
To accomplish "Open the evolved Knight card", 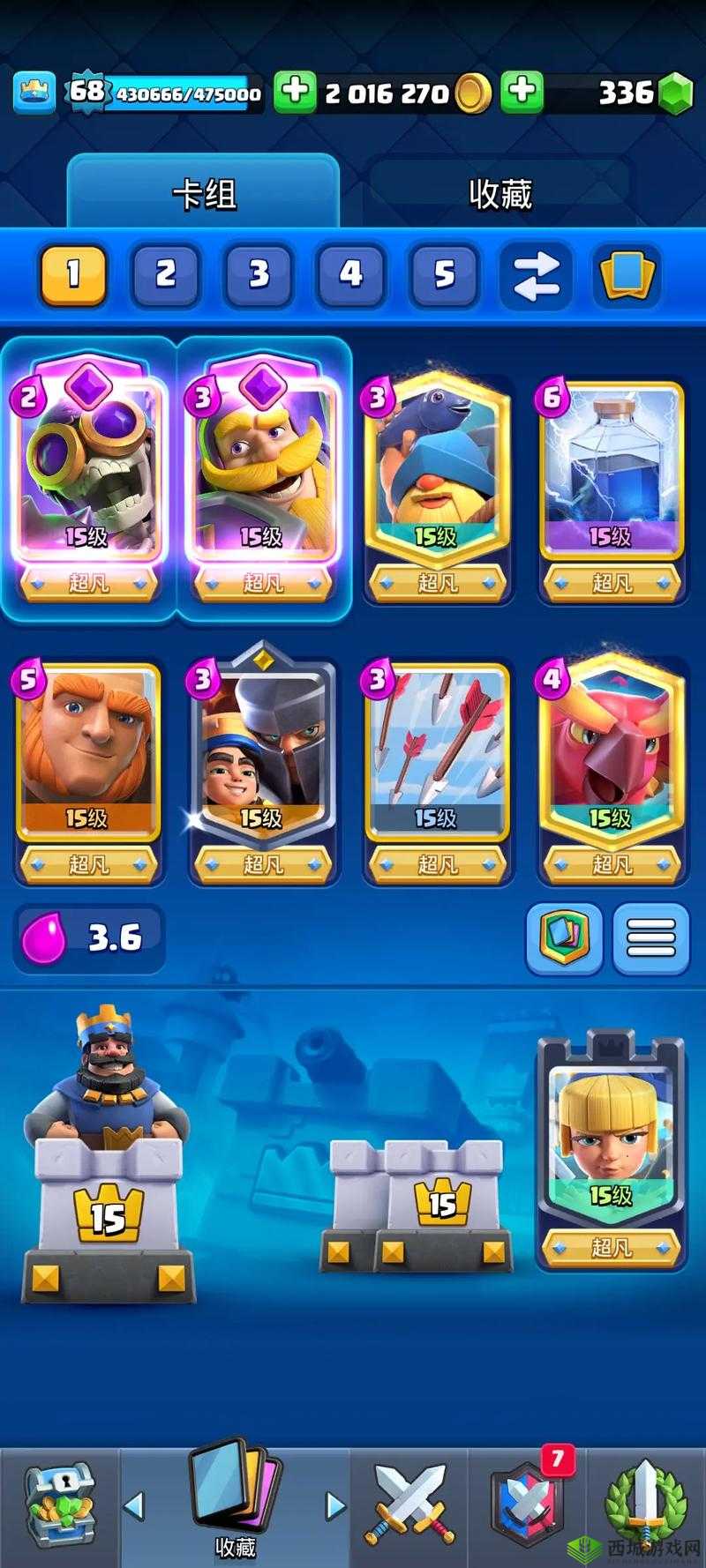I will (x=263, y=467).
